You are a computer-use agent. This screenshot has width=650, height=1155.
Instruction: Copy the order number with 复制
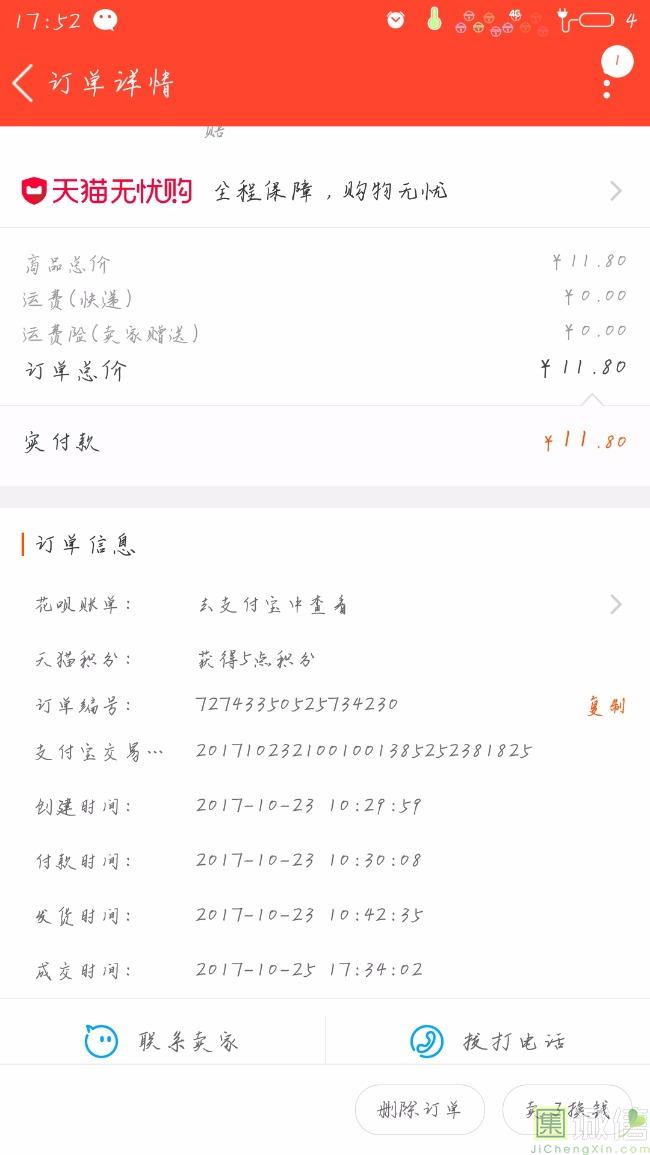(605, 706)
